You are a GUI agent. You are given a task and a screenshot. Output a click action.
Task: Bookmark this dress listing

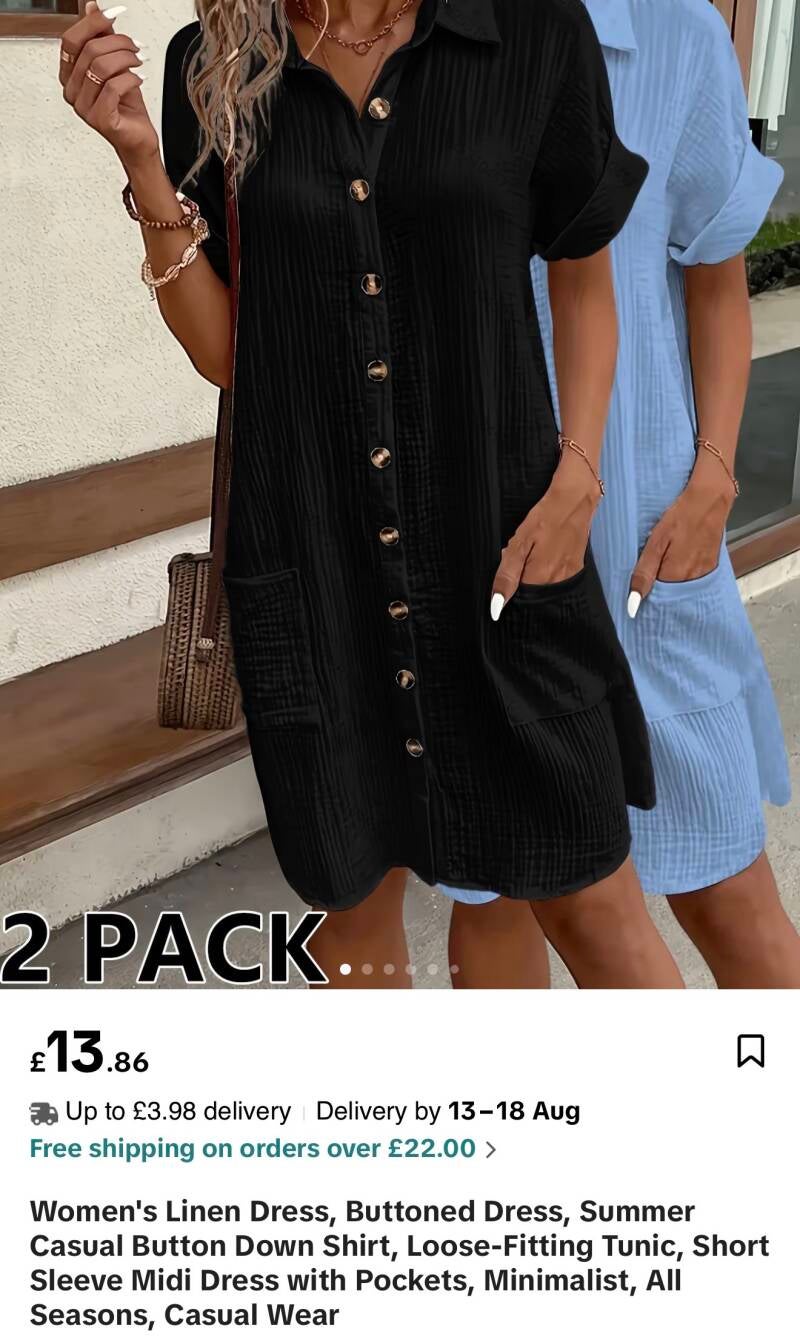750,1051
